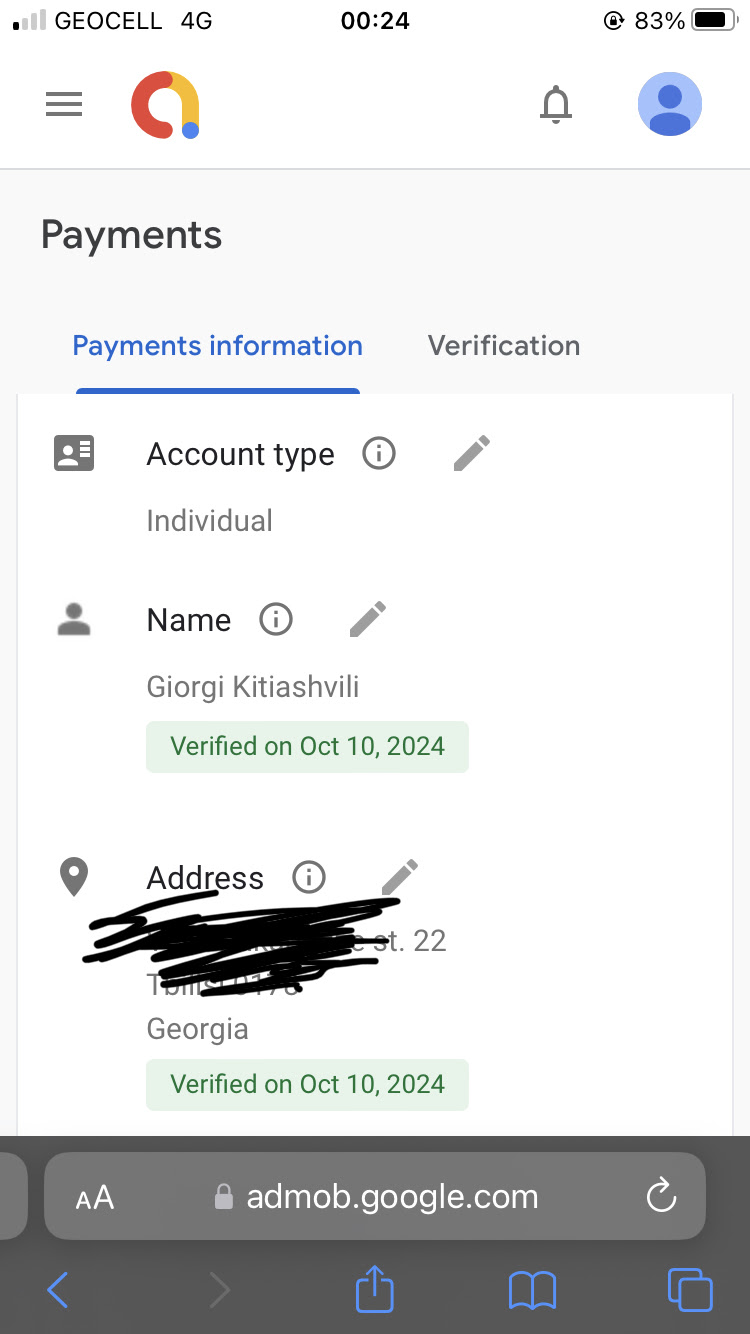Edit the Account type with the pencil icon

tap(471, 453)
